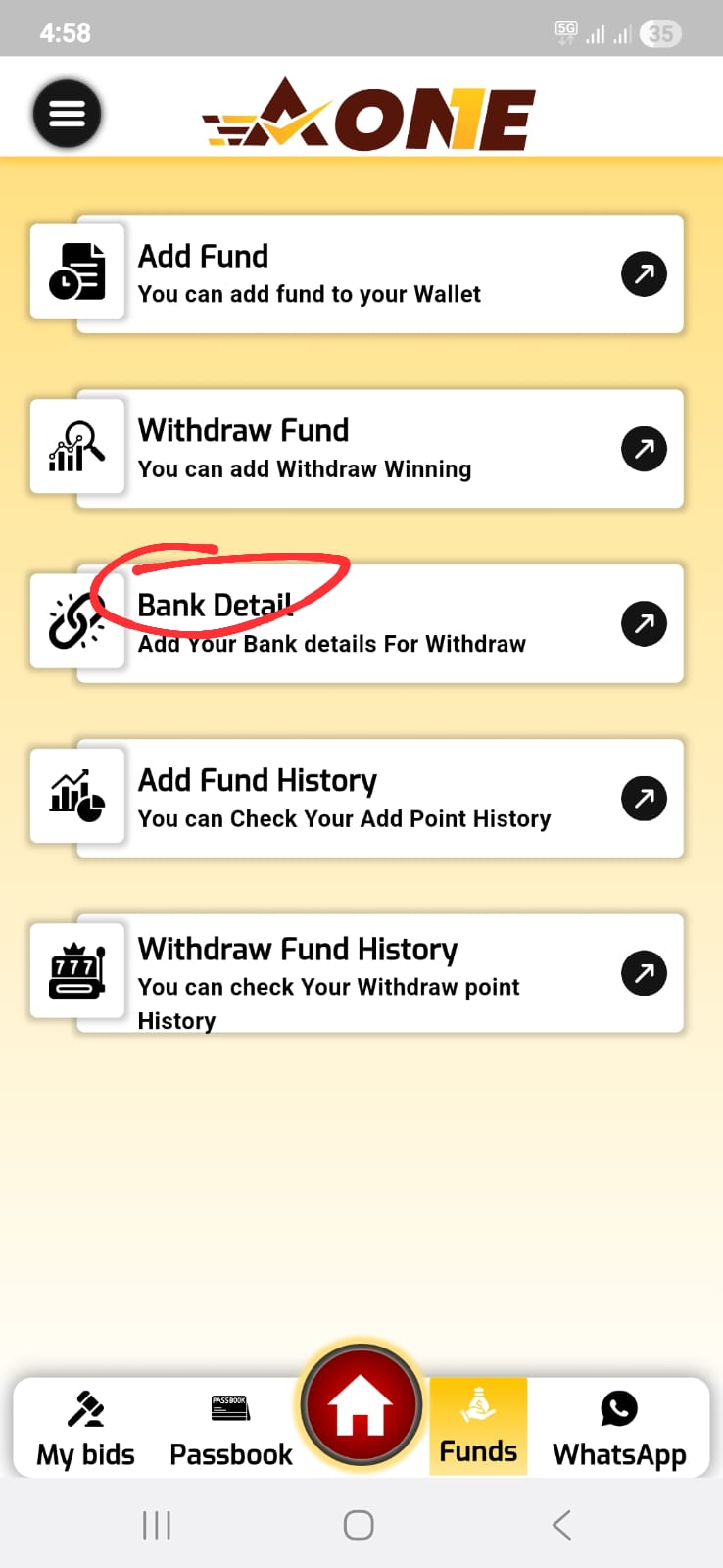Open the hamburger drawer menu
The height and width of the screenshot is (1568, 723).
point(67,114)
